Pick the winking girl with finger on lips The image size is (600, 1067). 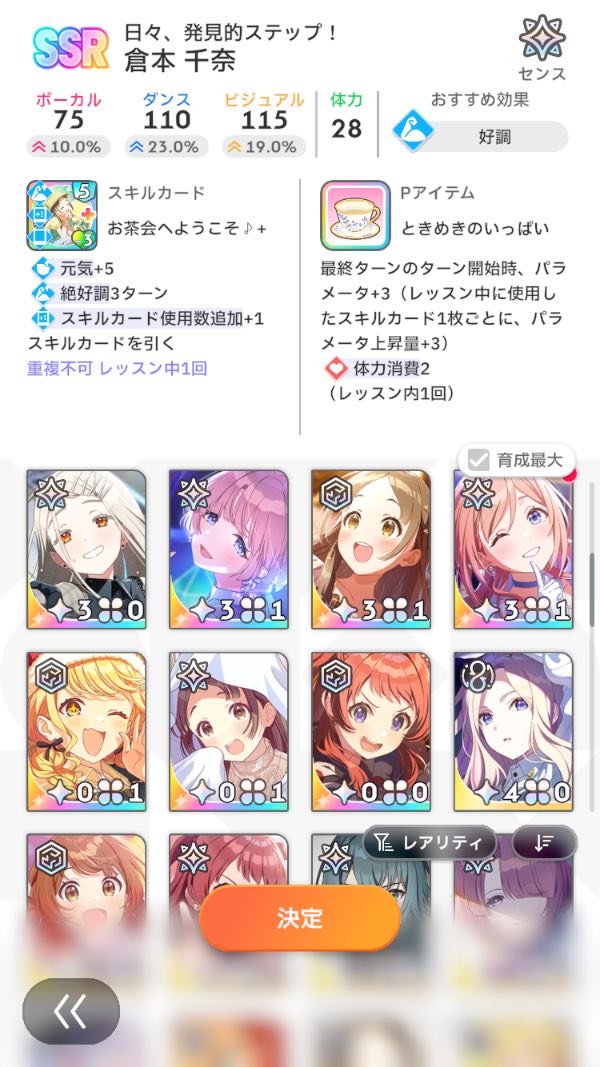point(513,549)
